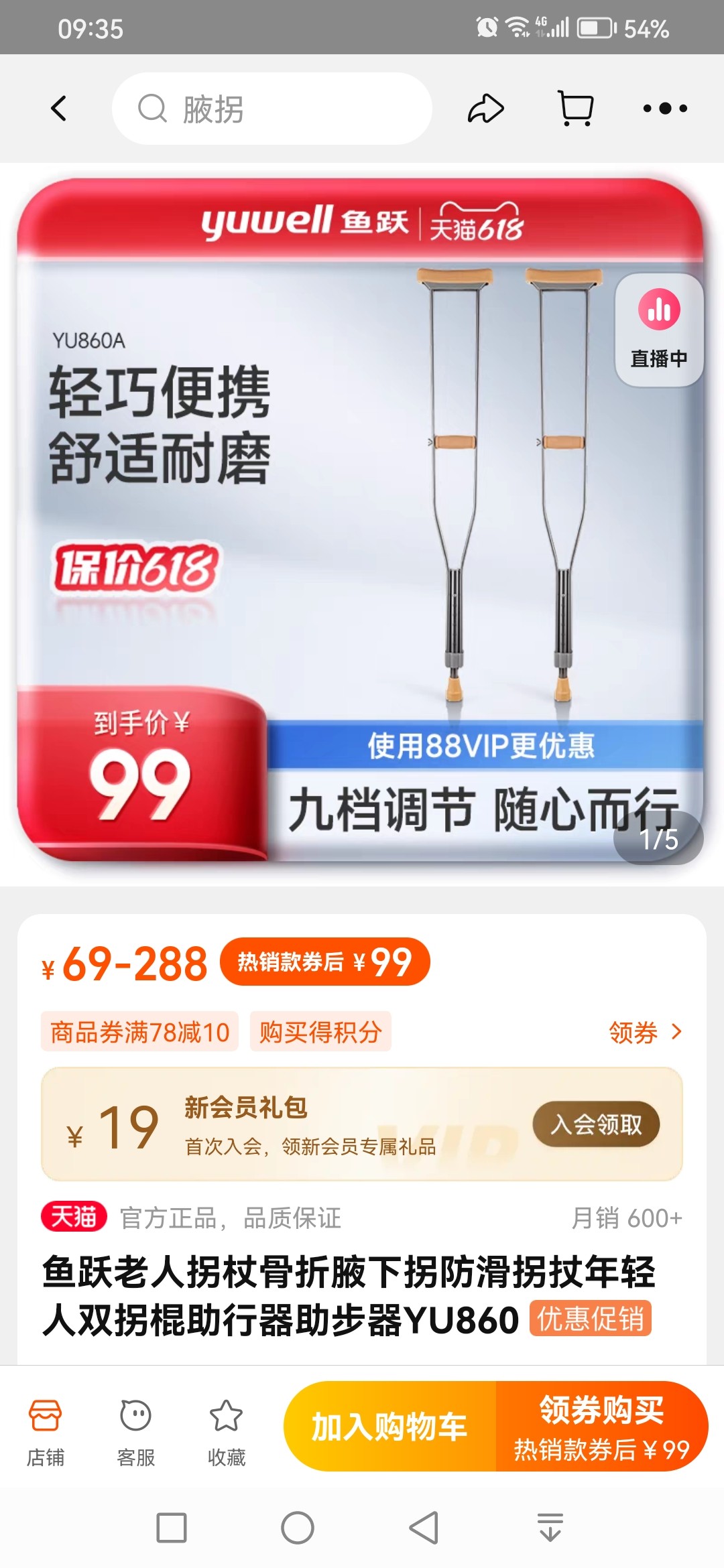Viewport: 724px width, 1568px height.
Task: Tap the system home button
Action: coord(297,1528)
